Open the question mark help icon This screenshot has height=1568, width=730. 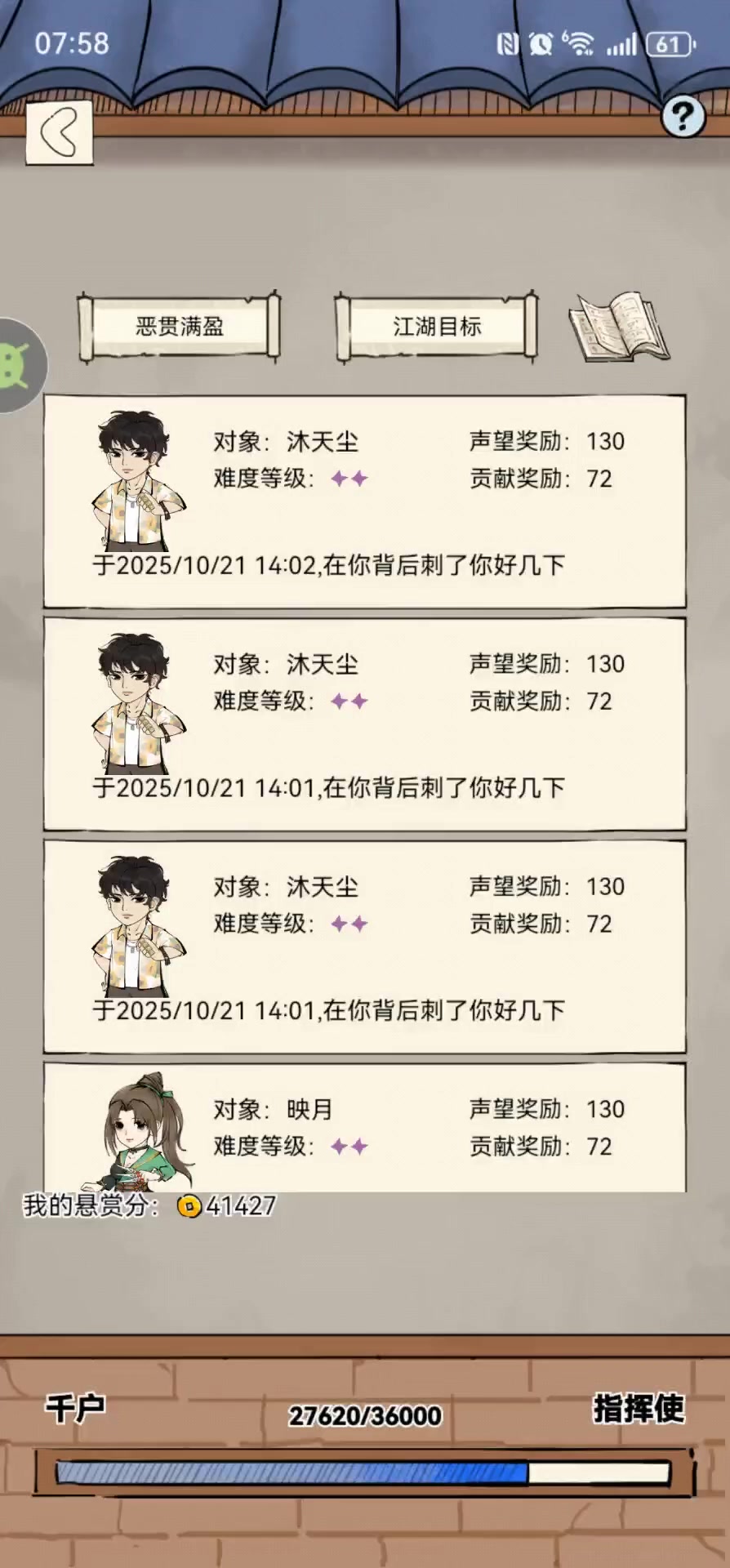tap(683, 117)
